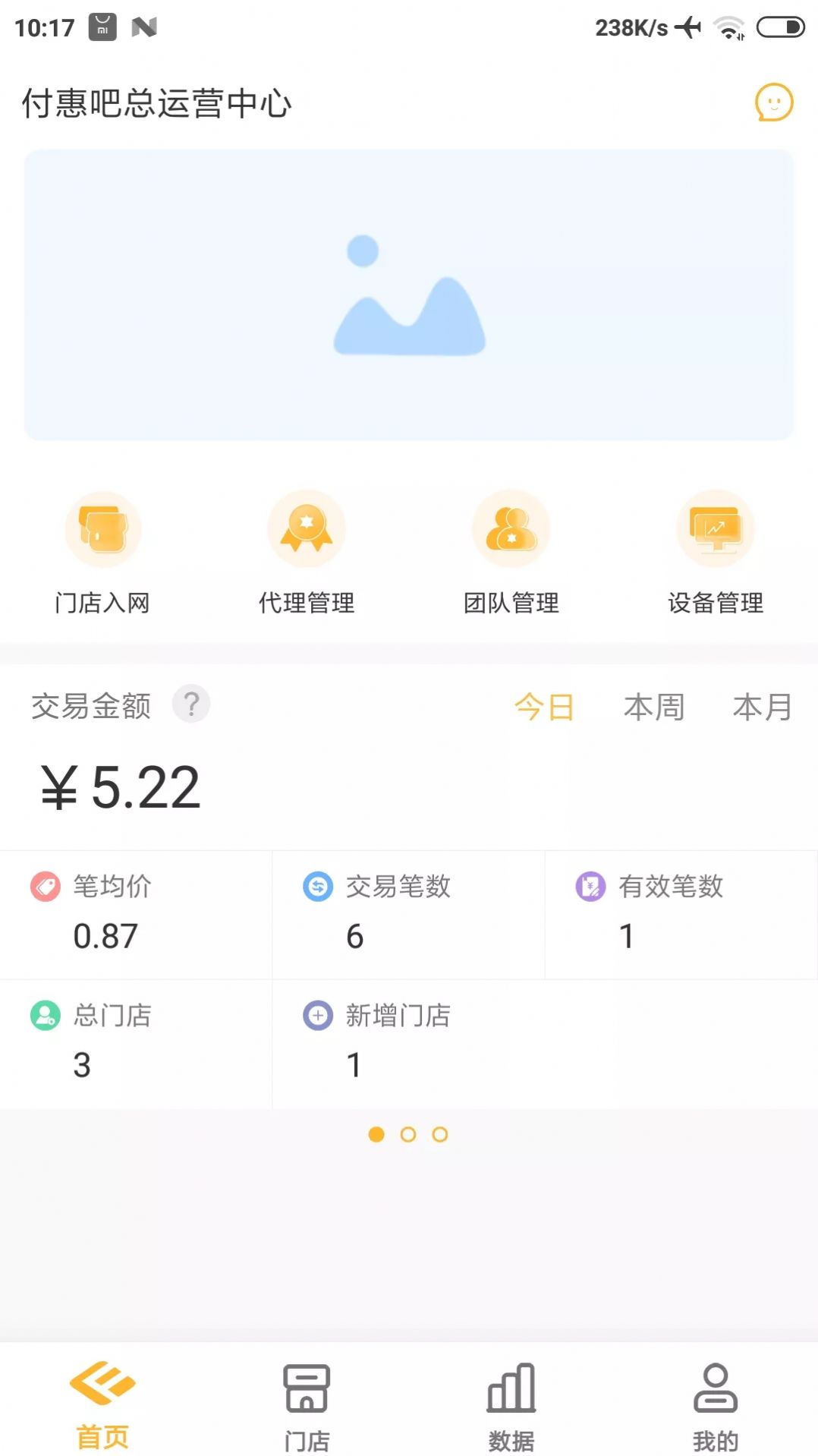The image size is (818, 1456).
Task: Switch to 本月 monthly view
Action: [x=762, y=708]
